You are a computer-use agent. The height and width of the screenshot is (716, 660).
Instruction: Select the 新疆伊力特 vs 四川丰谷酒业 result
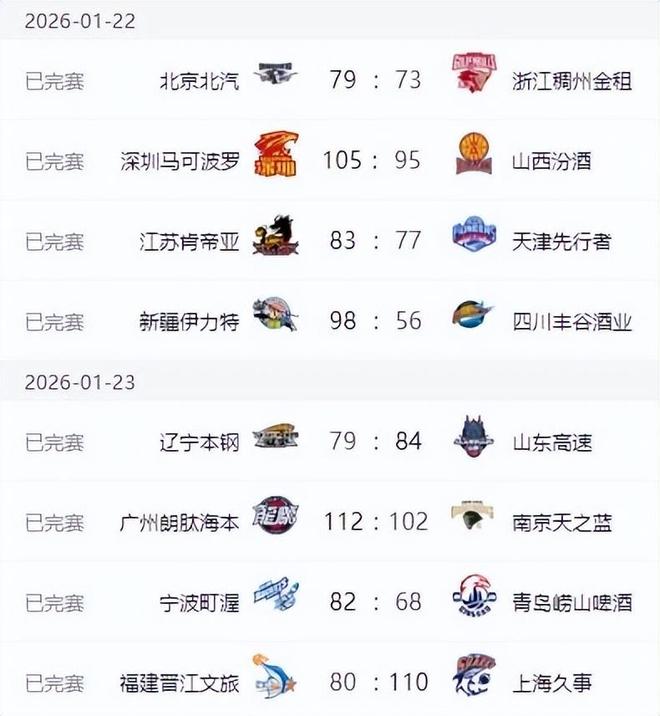330,321
